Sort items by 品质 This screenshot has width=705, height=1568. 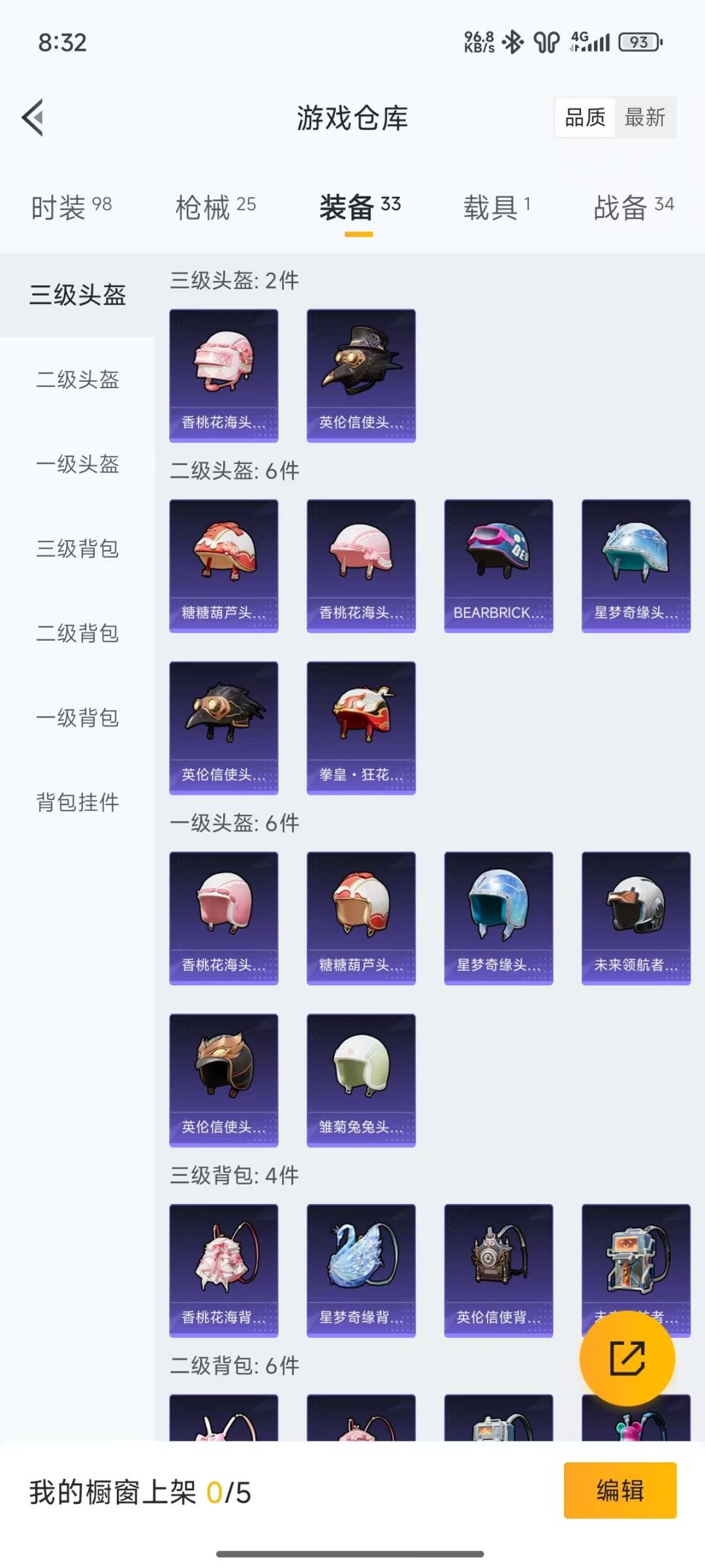click(585, 118)
